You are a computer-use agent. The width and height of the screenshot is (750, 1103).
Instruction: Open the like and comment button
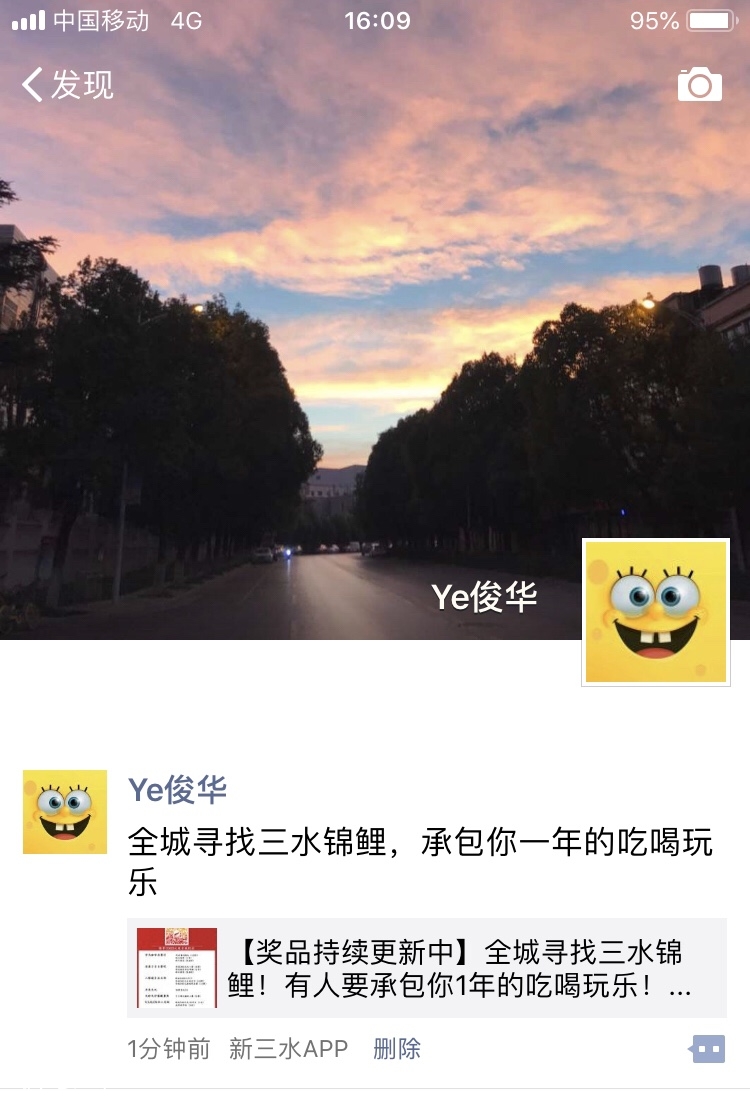[707, 1049]
